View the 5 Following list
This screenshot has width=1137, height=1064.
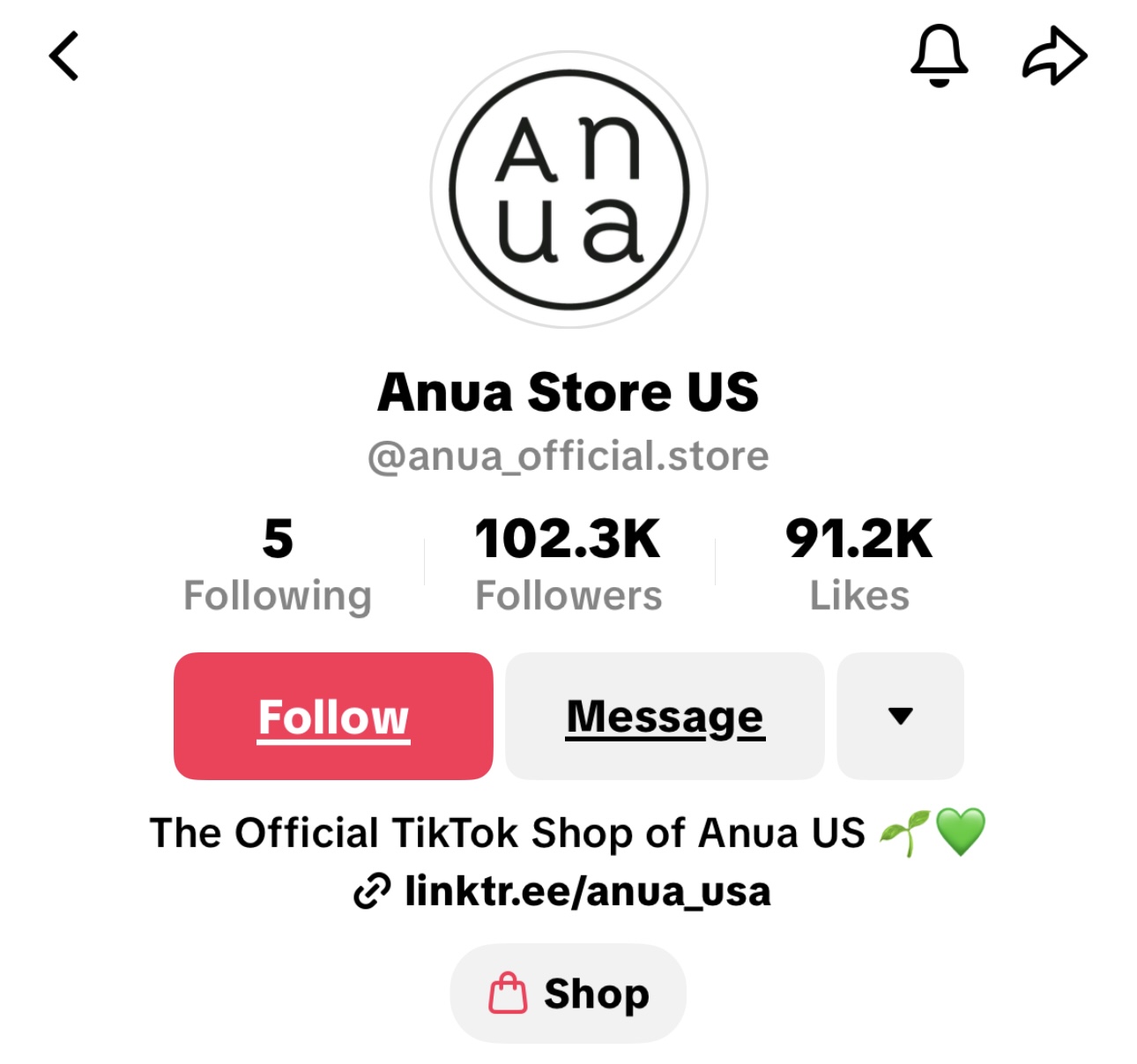(278, 564)
